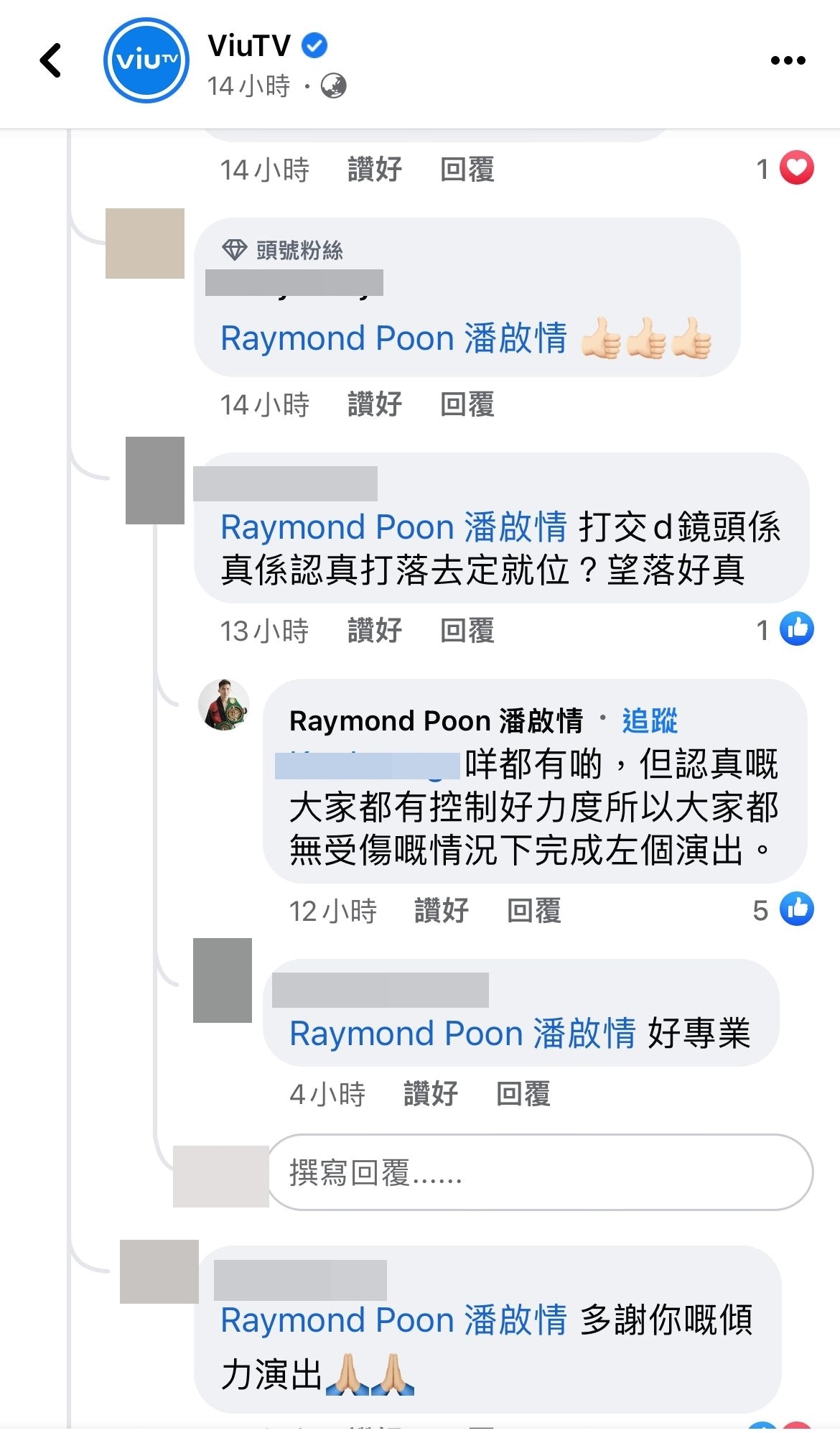Image resolution: width=840 pixels, height=1433 pixels.
Task: Go back using the top-left arrow
Action: (51, 60)
